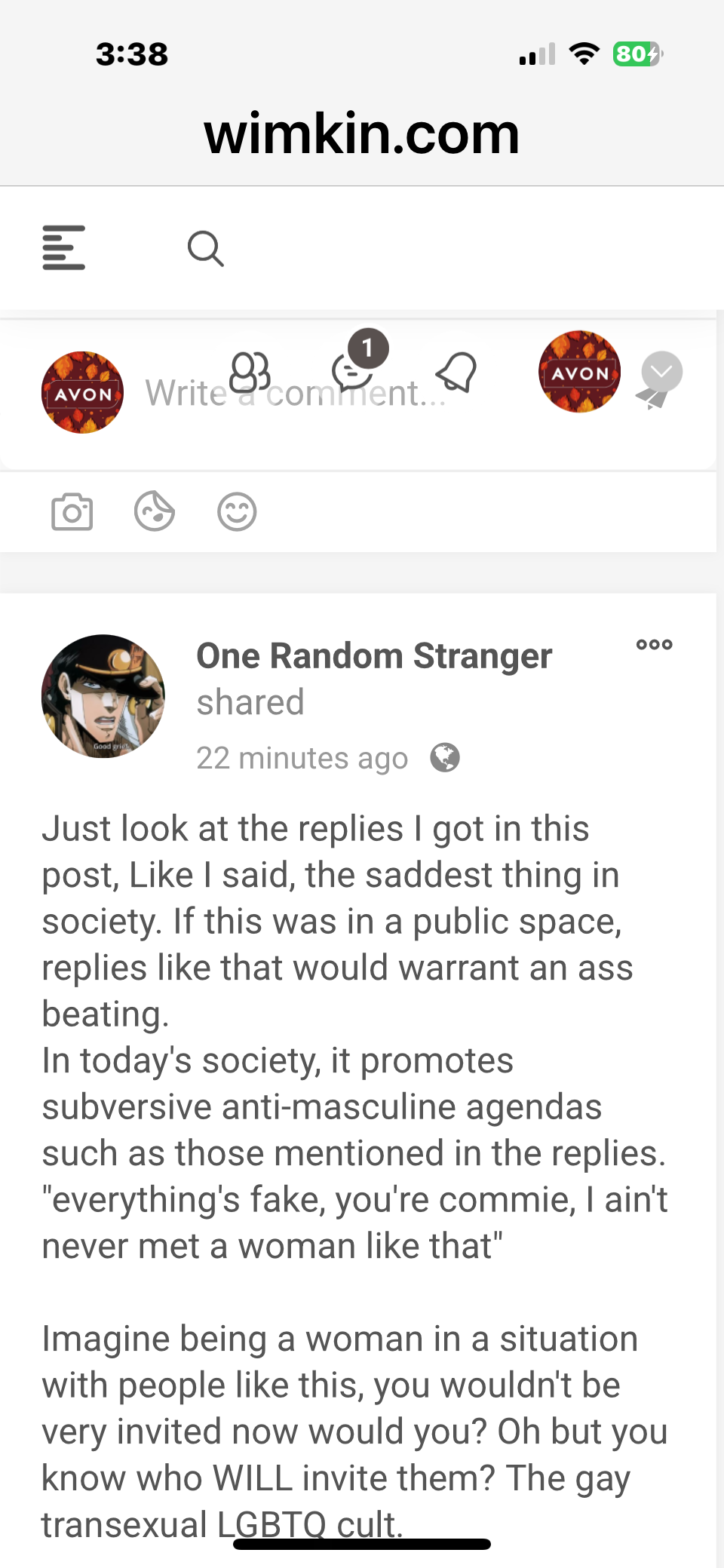This screenshot has width=724, height=1568.
Task: Open the search icon
Action: (x=205, y=248)
